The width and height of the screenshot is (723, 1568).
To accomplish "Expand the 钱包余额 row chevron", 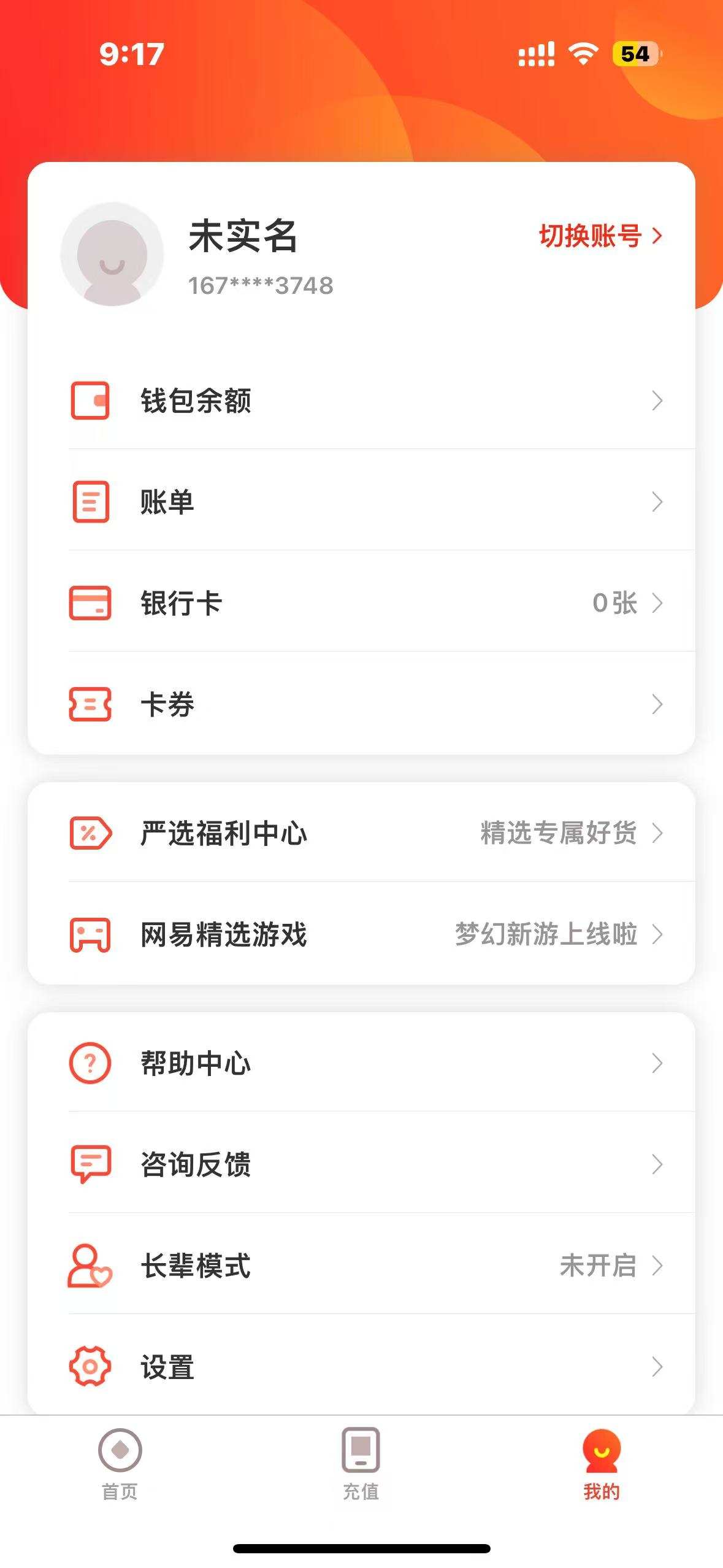I will click(x=658, y=402).
